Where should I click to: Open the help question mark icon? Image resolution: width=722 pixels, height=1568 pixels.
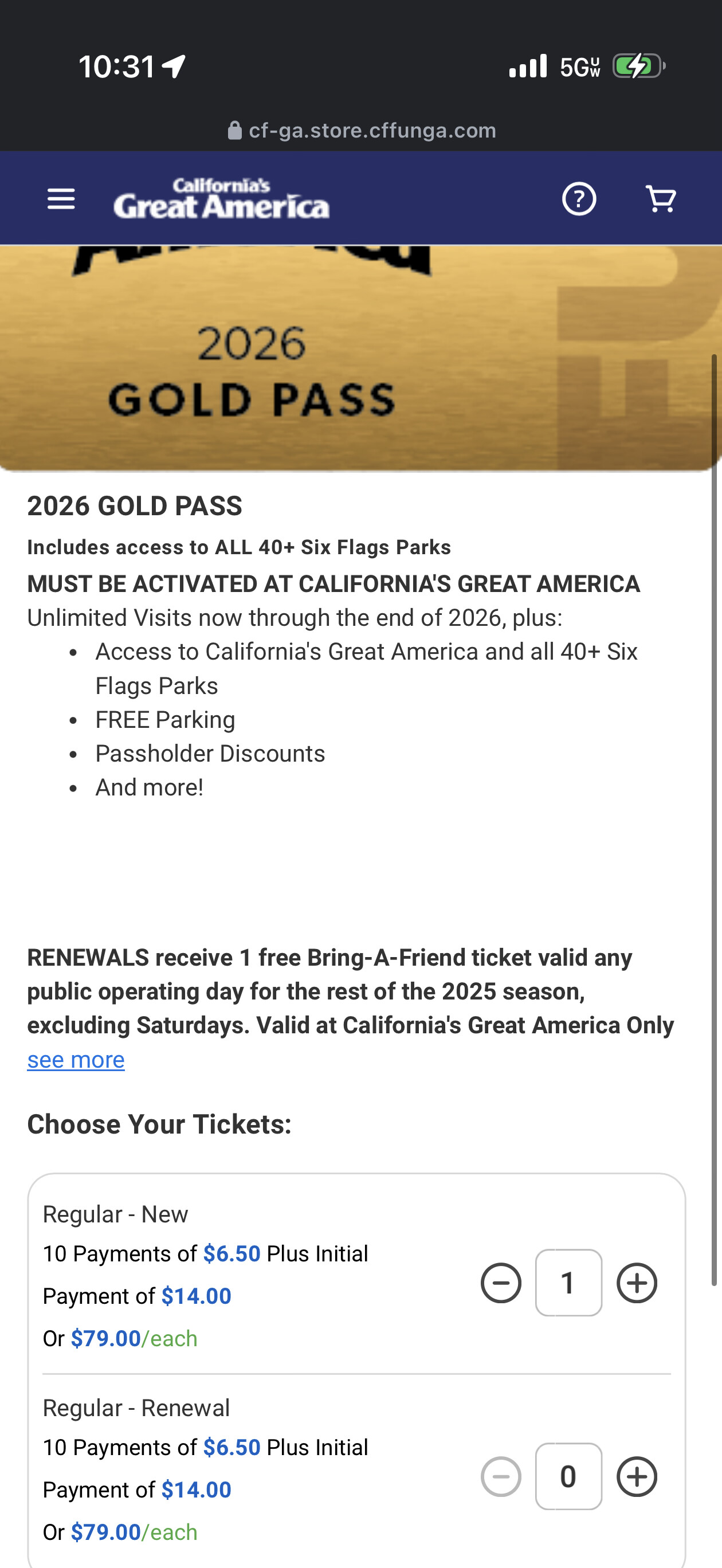[578, 199]
